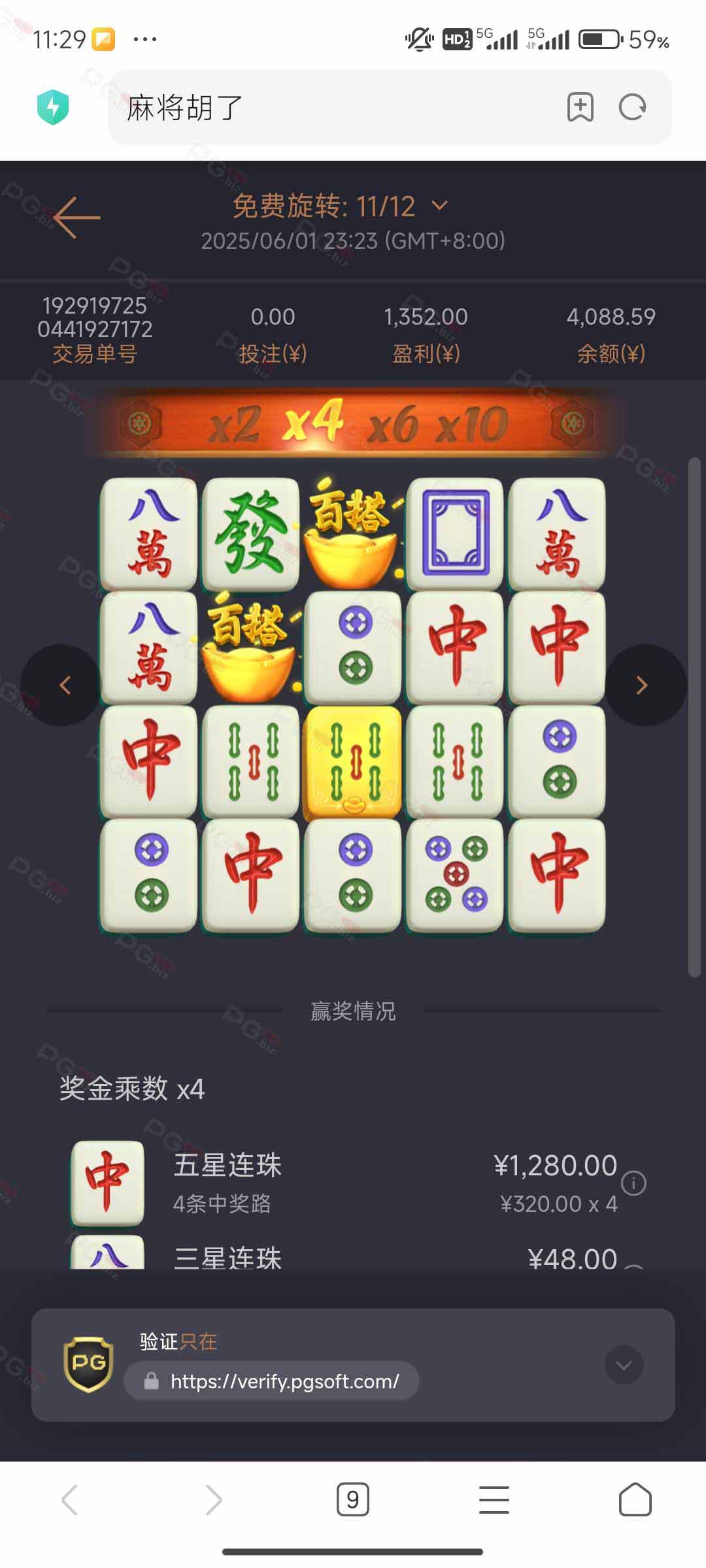Go back to the previous browser page
Viewport: 706px width, 1568px height.
pyautogui.click(x=70, y=1499)
